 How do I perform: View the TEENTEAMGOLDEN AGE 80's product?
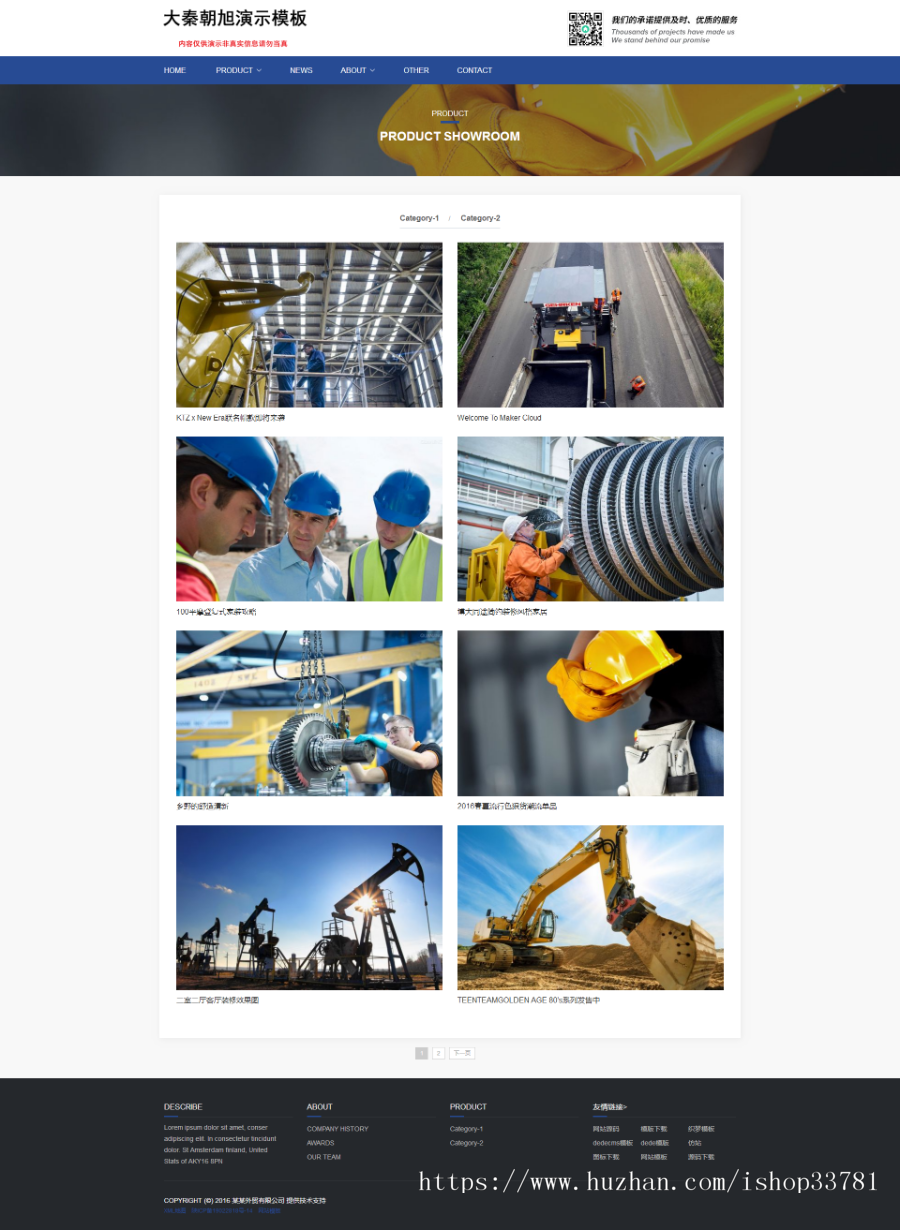[x=590, y=907]
